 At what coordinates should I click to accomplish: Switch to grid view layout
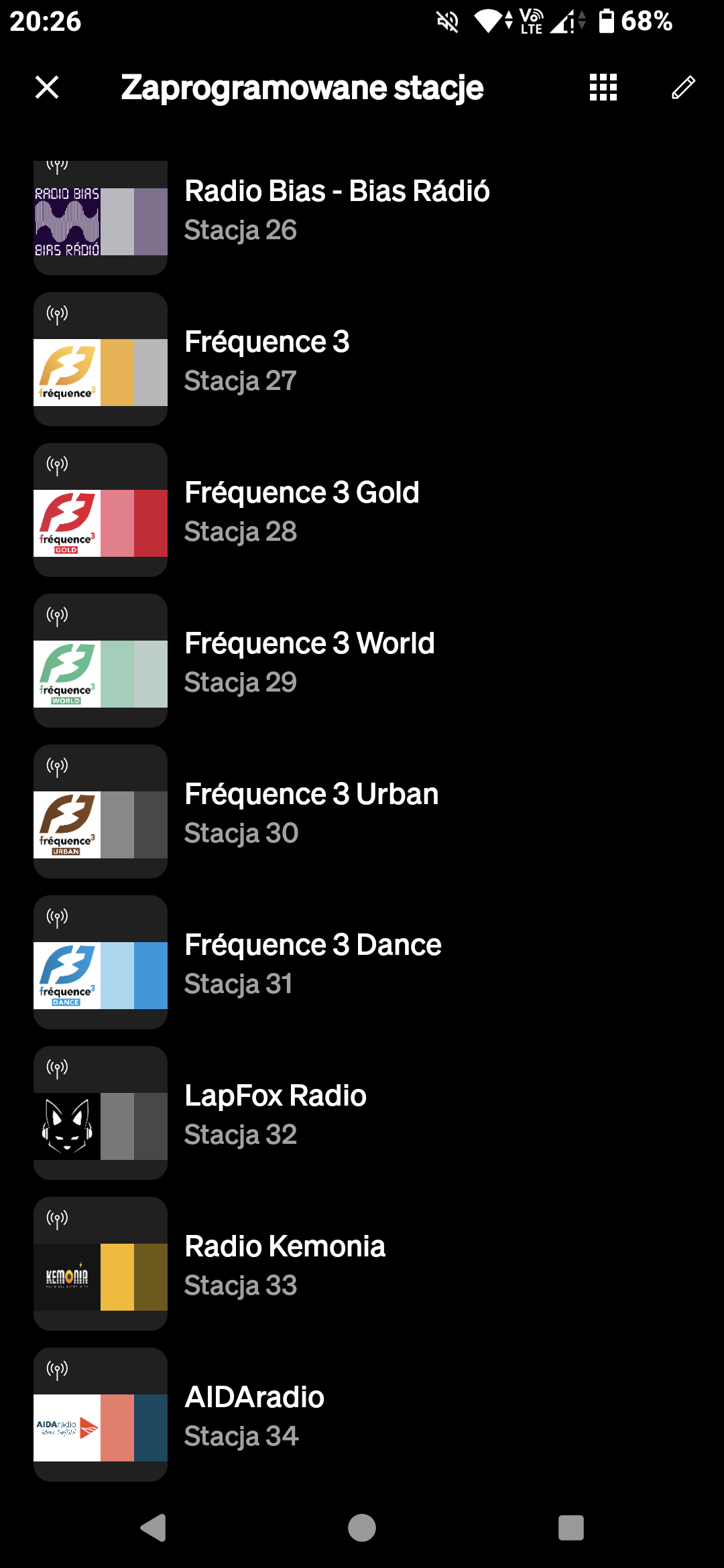pos(603,87)
